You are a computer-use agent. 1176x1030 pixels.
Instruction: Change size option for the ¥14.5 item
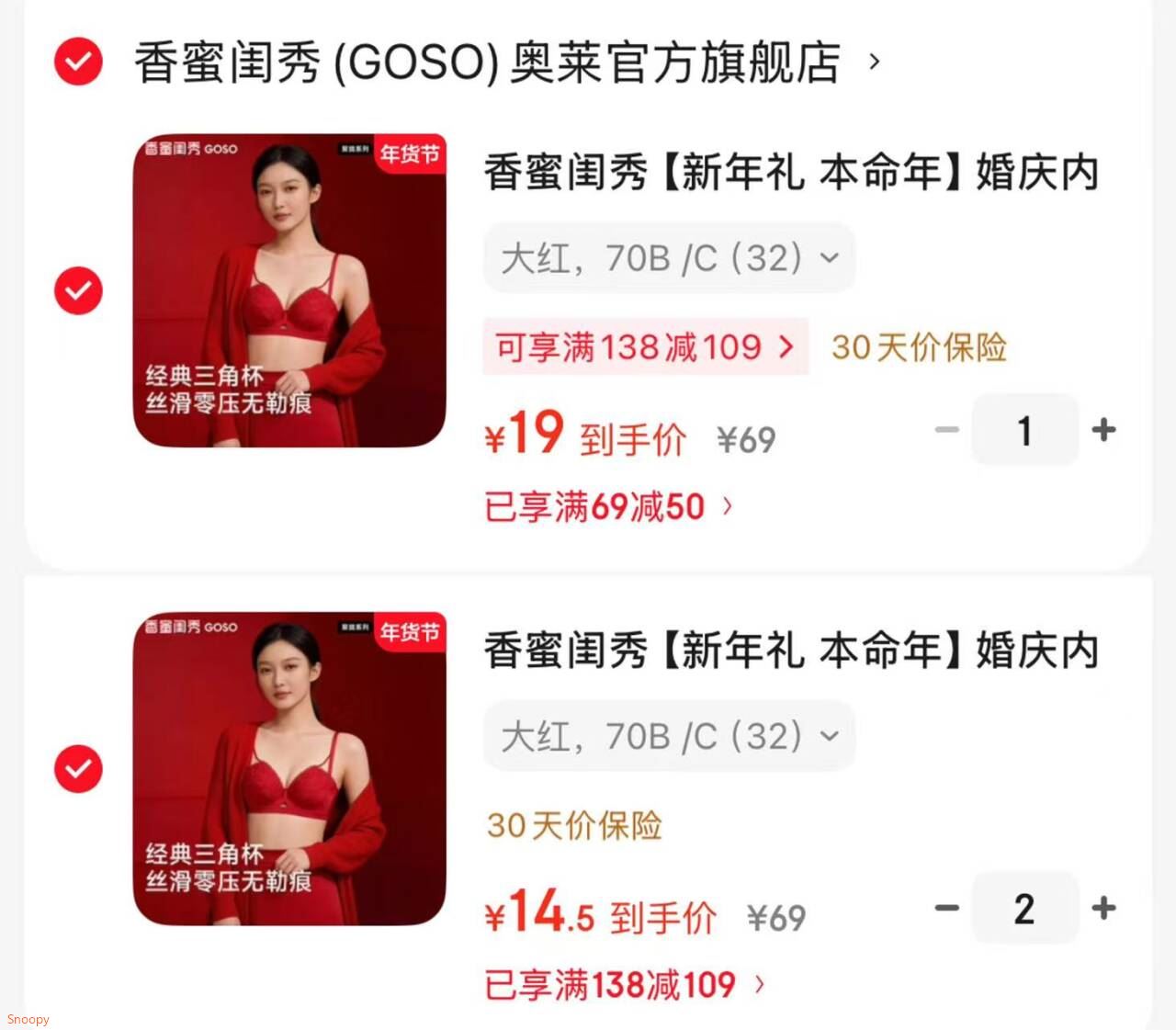[669, 736]
